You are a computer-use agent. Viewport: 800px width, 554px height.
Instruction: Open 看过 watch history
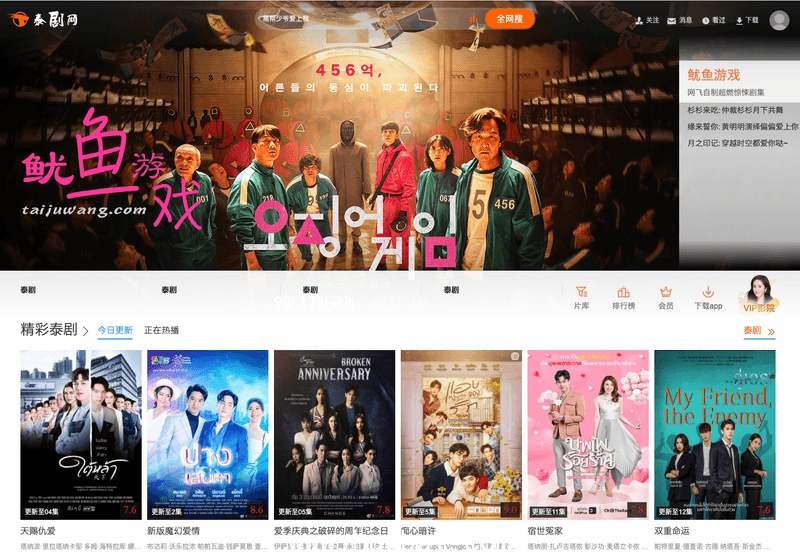[x=713, y=20]
